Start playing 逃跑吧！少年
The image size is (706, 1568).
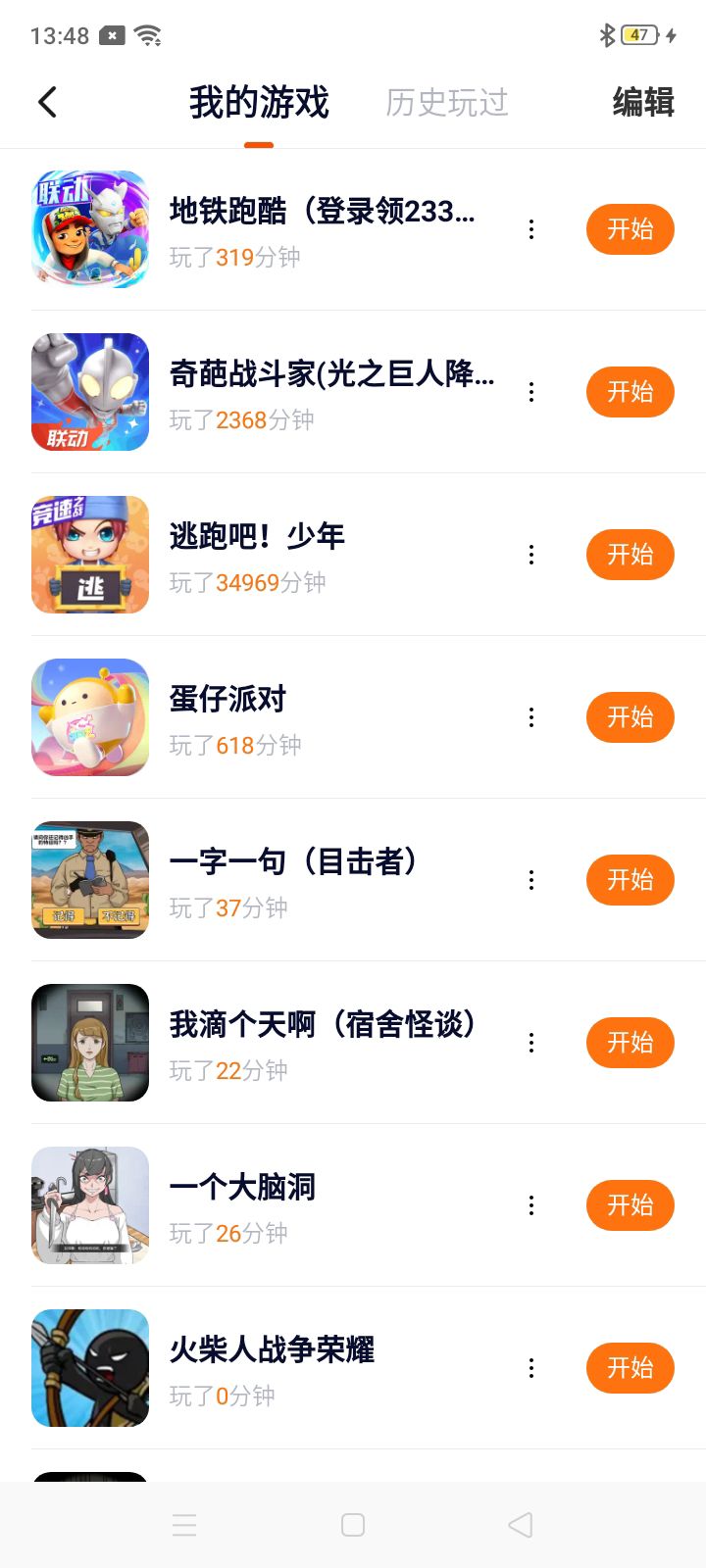(630, 555)
